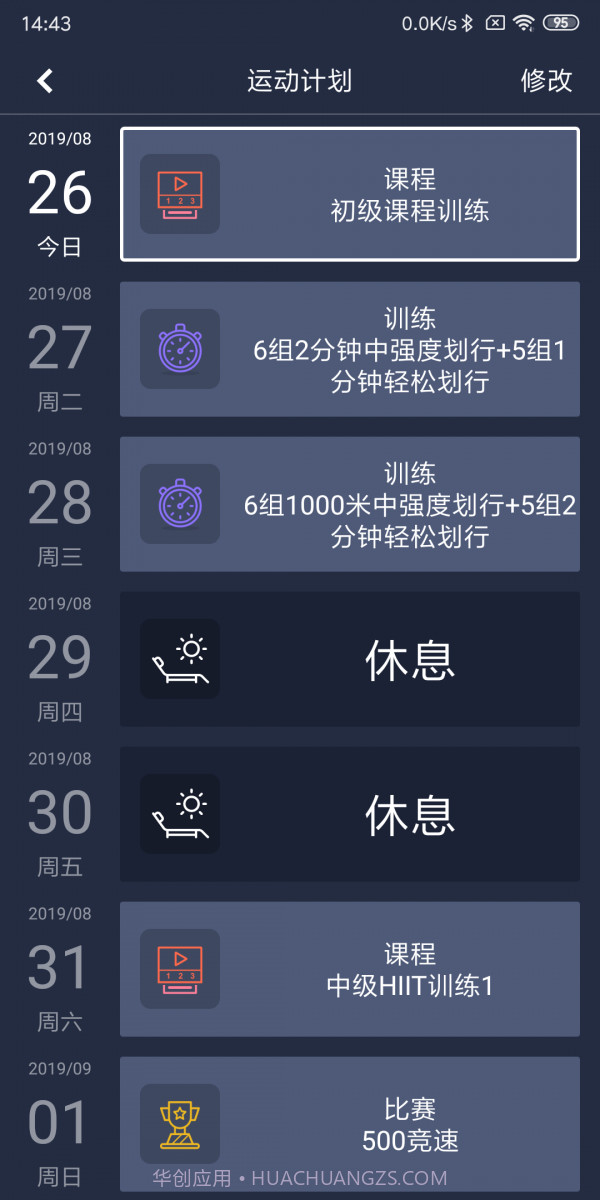Open today's 初级课程训练 course card
The image size is (600, 1200).
coord(350,195)
